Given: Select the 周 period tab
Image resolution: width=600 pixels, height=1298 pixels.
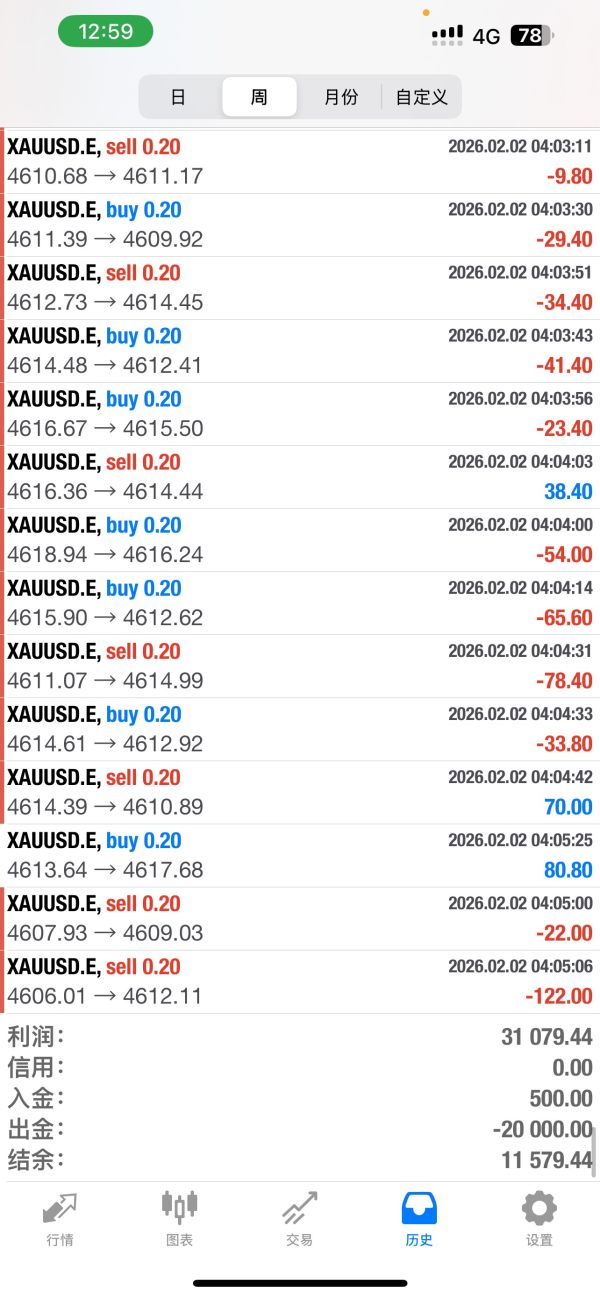Looking at the screenshot, I should click(x=259, y=97).
